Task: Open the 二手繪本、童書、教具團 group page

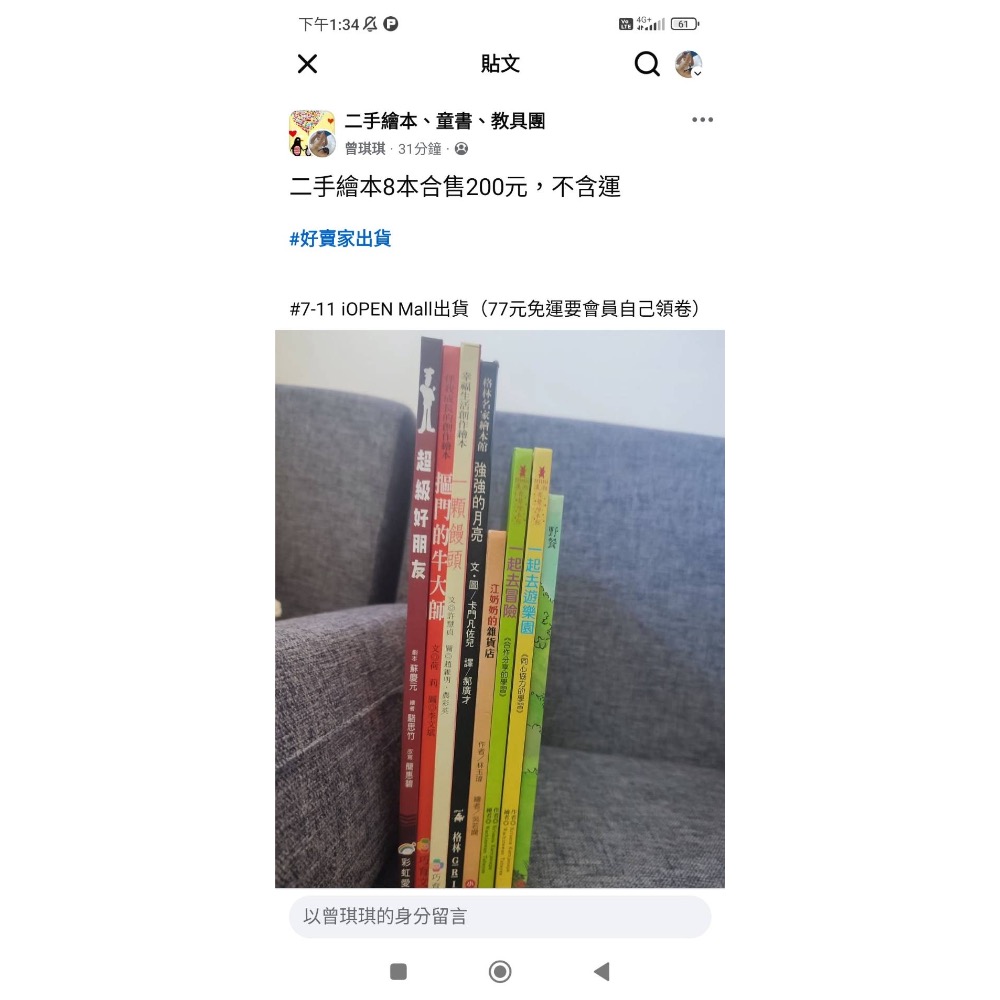Action: (x=445, y=121)
